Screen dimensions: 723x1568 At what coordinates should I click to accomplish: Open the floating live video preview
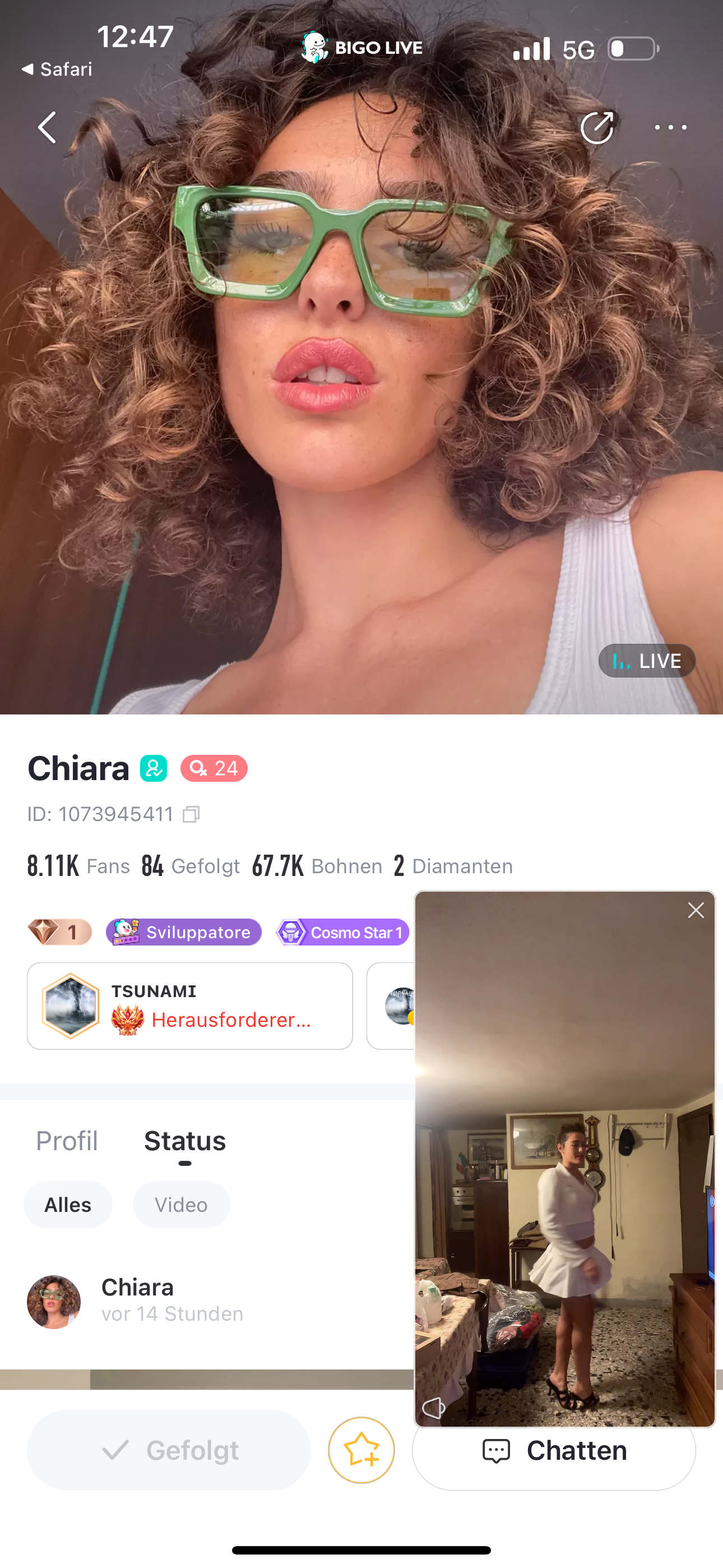[x=564, y=1156]
